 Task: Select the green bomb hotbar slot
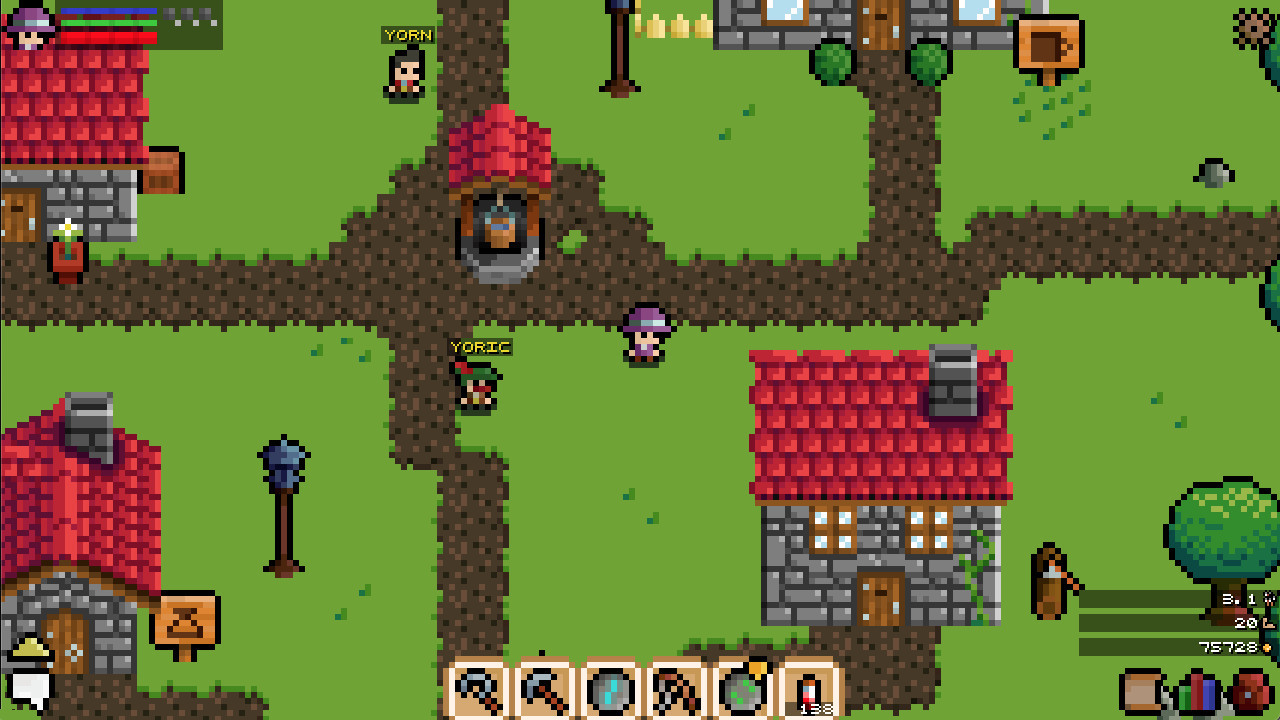[742, 690]
